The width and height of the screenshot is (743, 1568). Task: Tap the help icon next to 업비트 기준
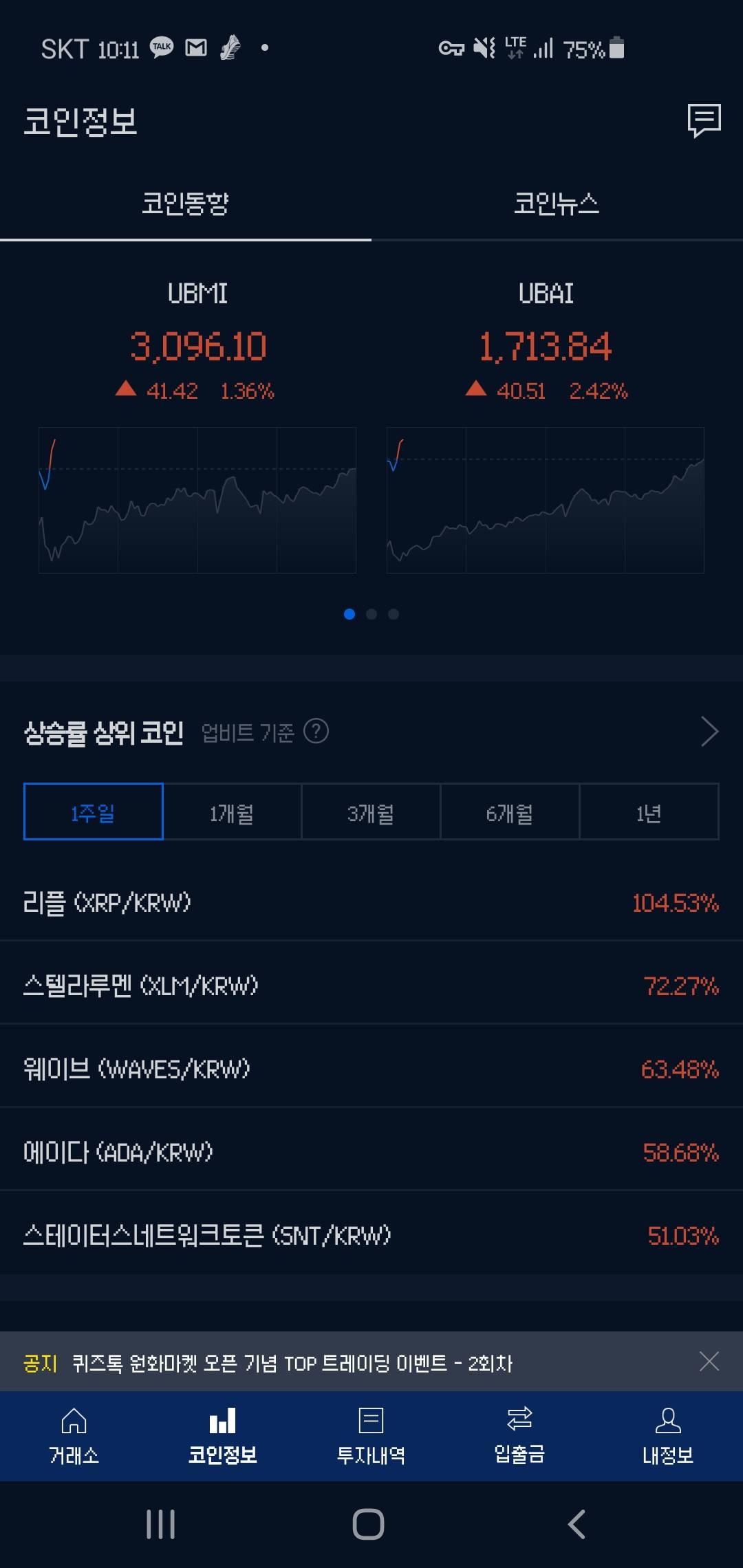(x=316, y=731)
